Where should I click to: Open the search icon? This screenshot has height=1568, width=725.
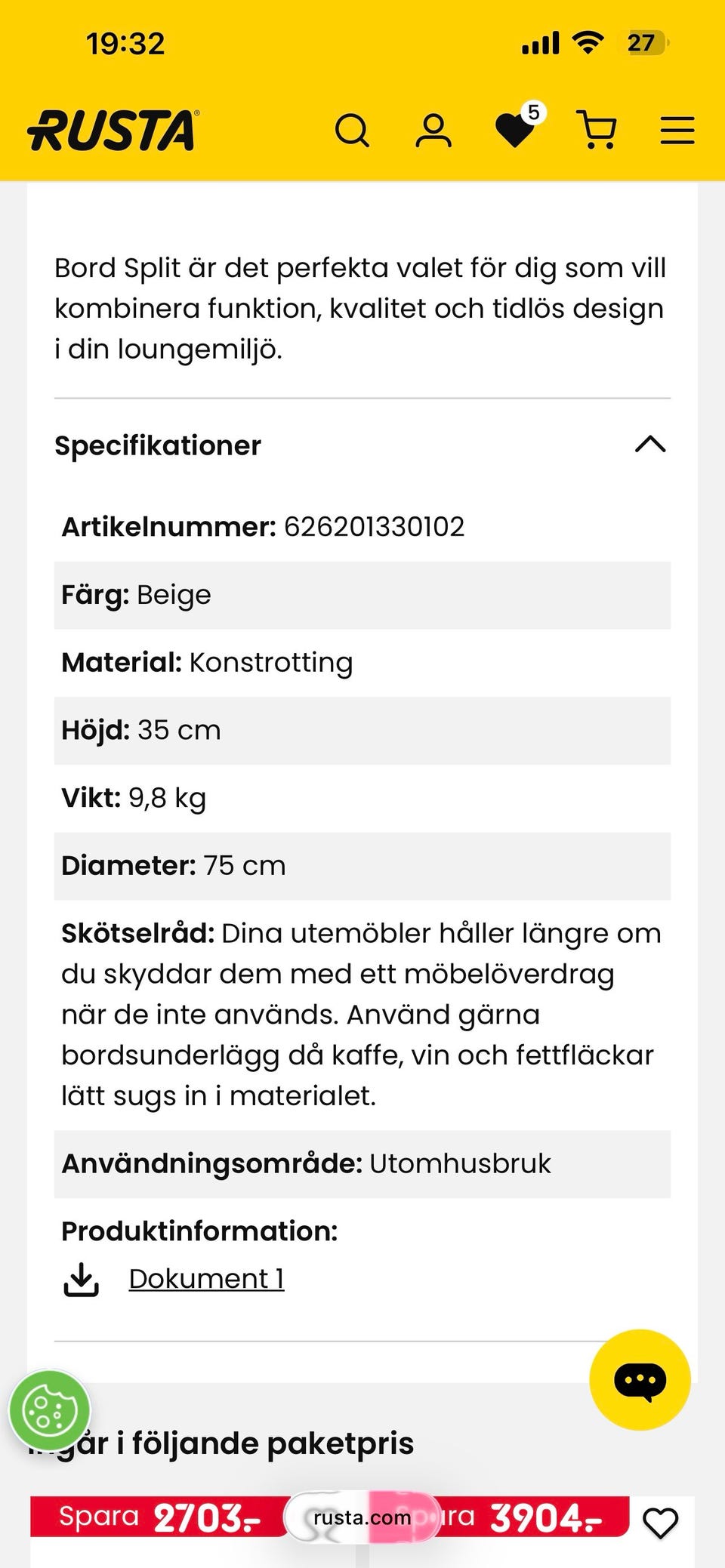[353, 131]
